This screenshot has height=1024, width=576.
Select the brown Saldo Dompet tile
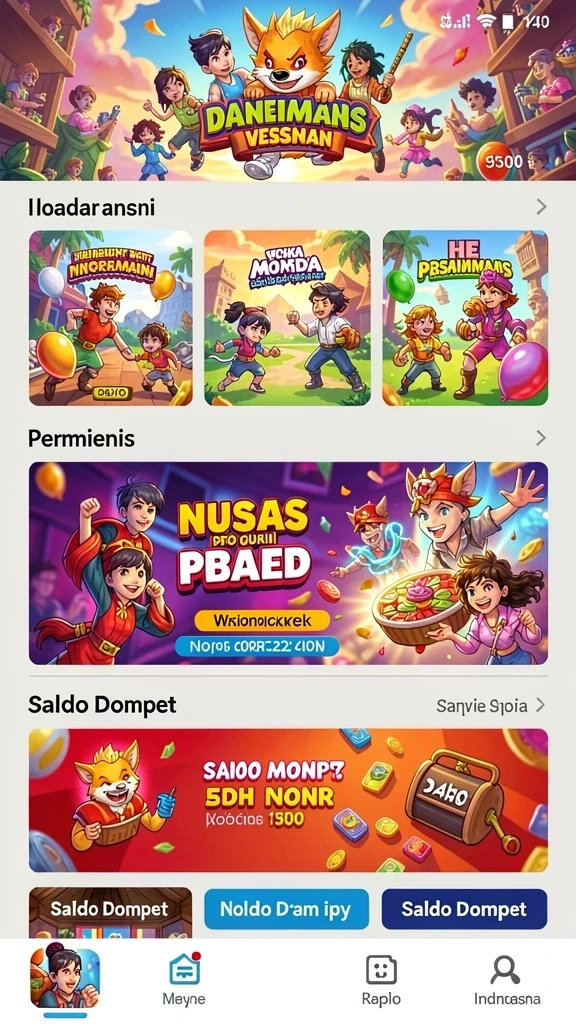pyautogui.click(x=110, y=912)
